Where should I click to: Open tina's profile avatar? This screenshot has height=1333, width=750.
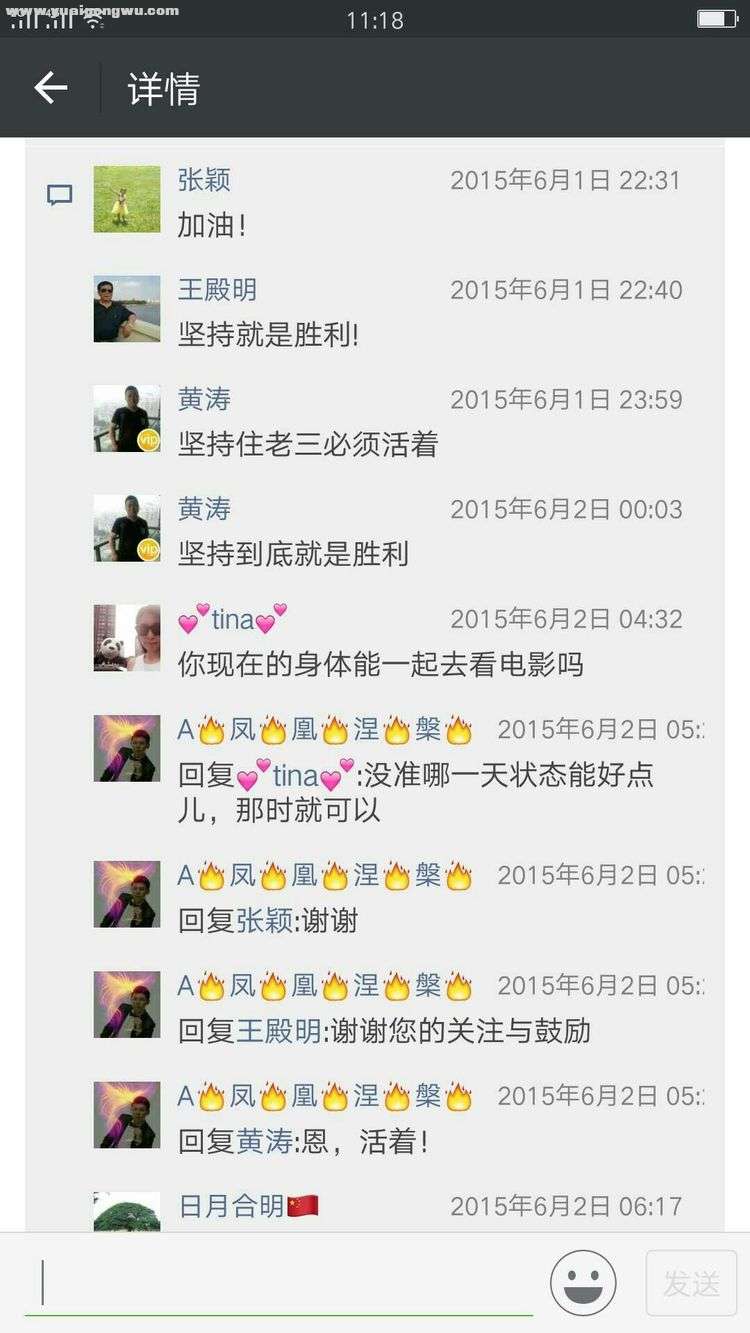click(x=127, y=637)
